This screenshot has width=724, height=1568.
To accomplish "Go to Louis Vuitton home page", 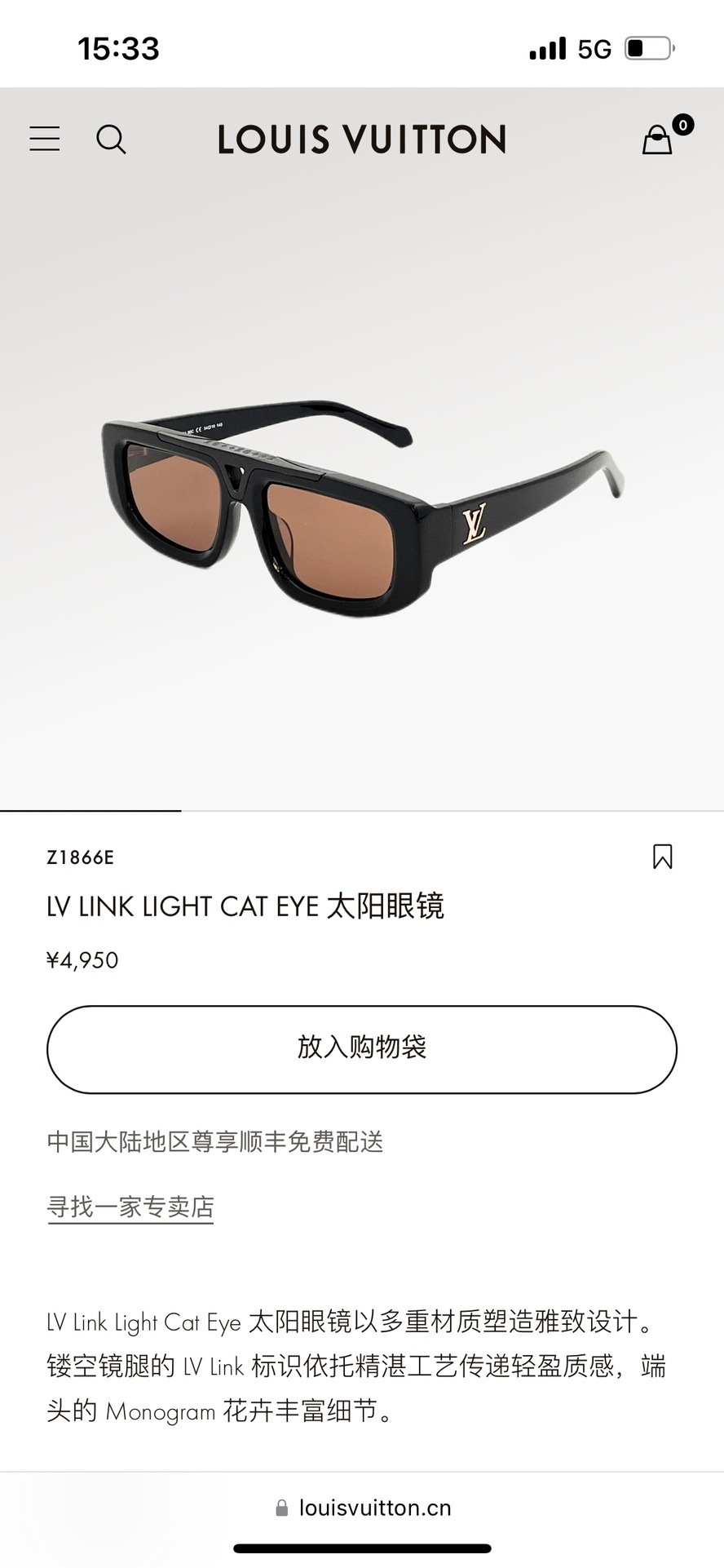I will pos(361,140).
